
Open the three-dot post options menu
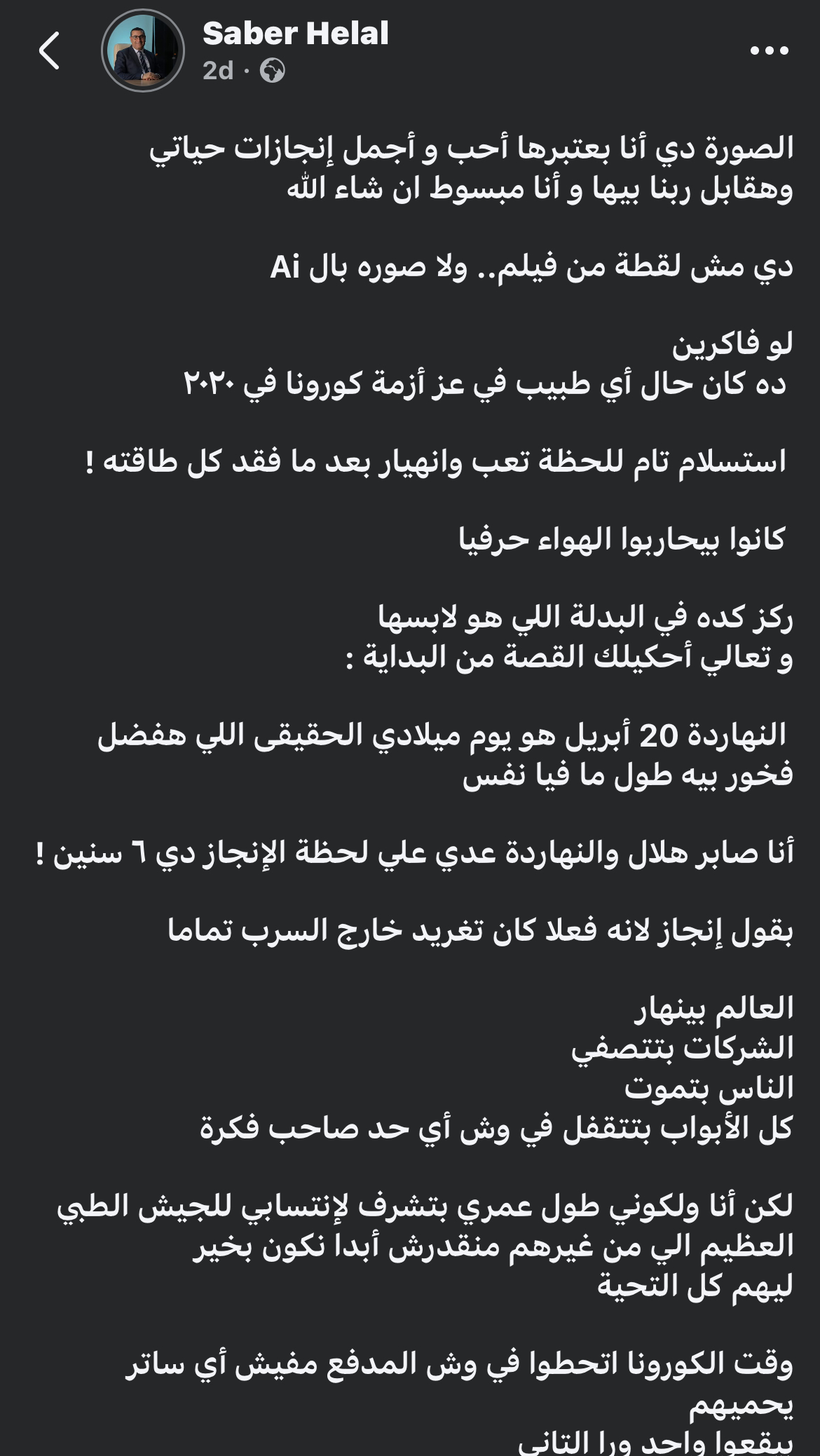769,50
